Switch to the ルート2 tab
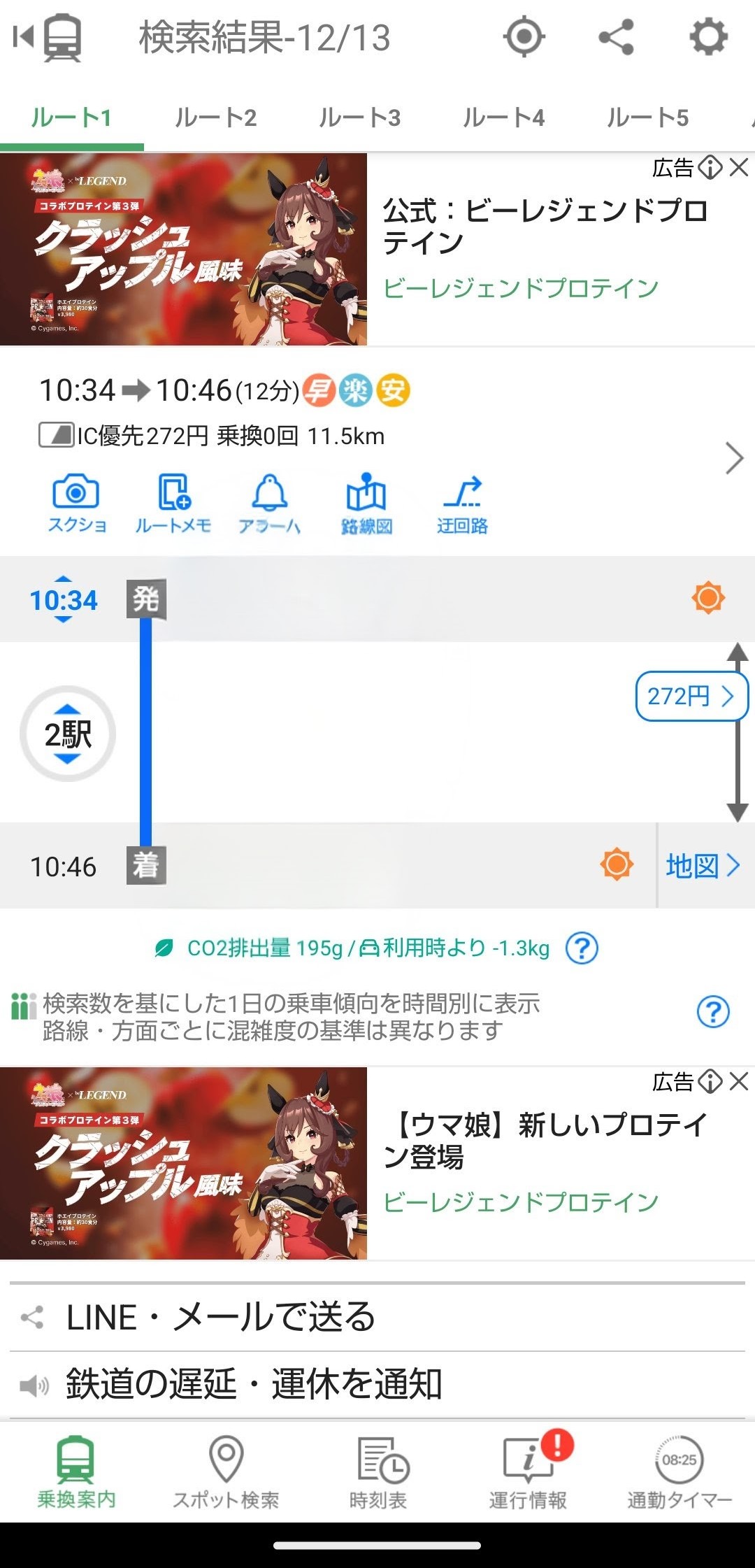The image size is (755, 1568). pos(215,117)
